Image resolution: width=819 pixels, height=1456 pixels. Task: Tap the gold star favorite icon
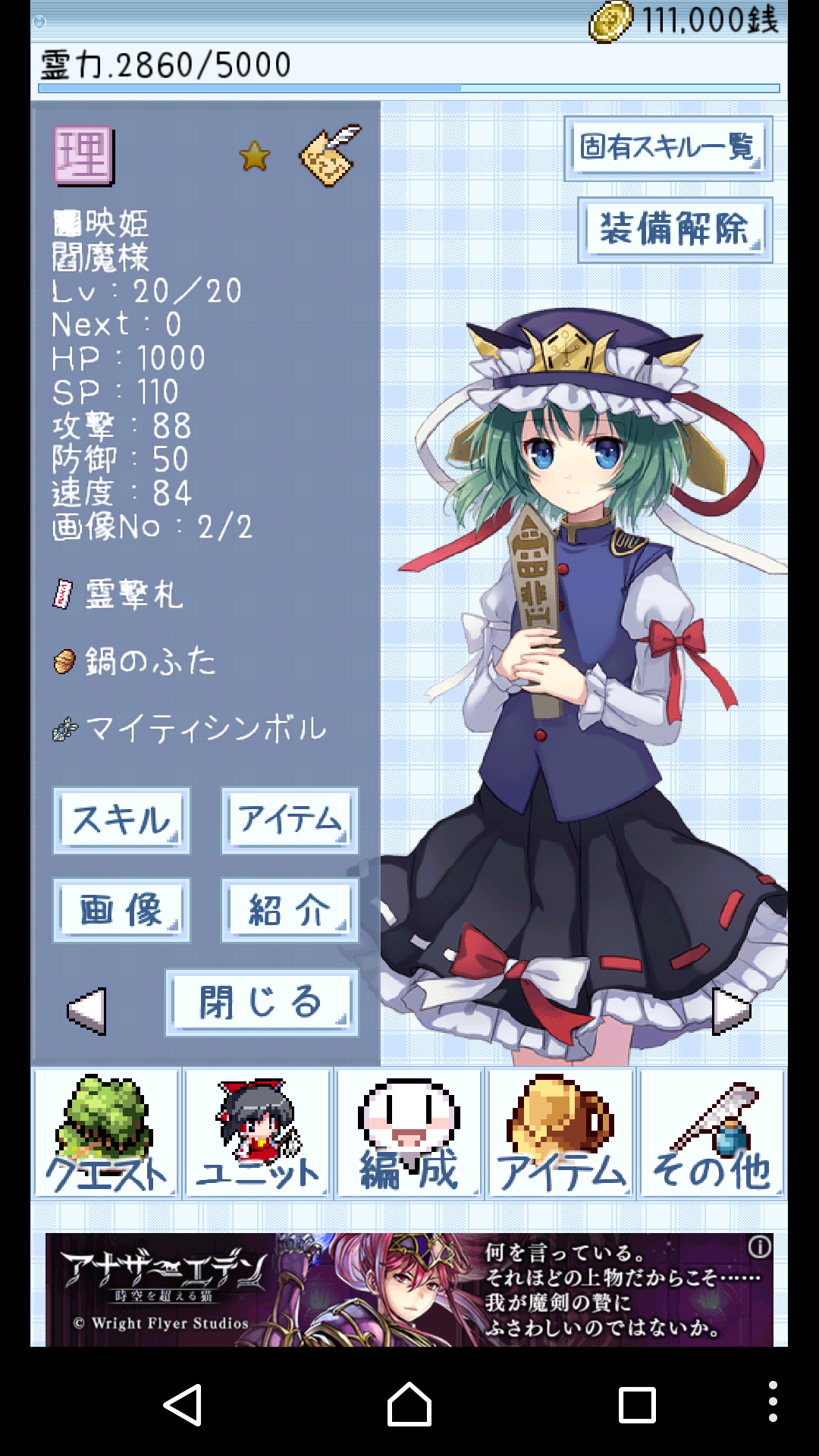[x=255, y=156]
